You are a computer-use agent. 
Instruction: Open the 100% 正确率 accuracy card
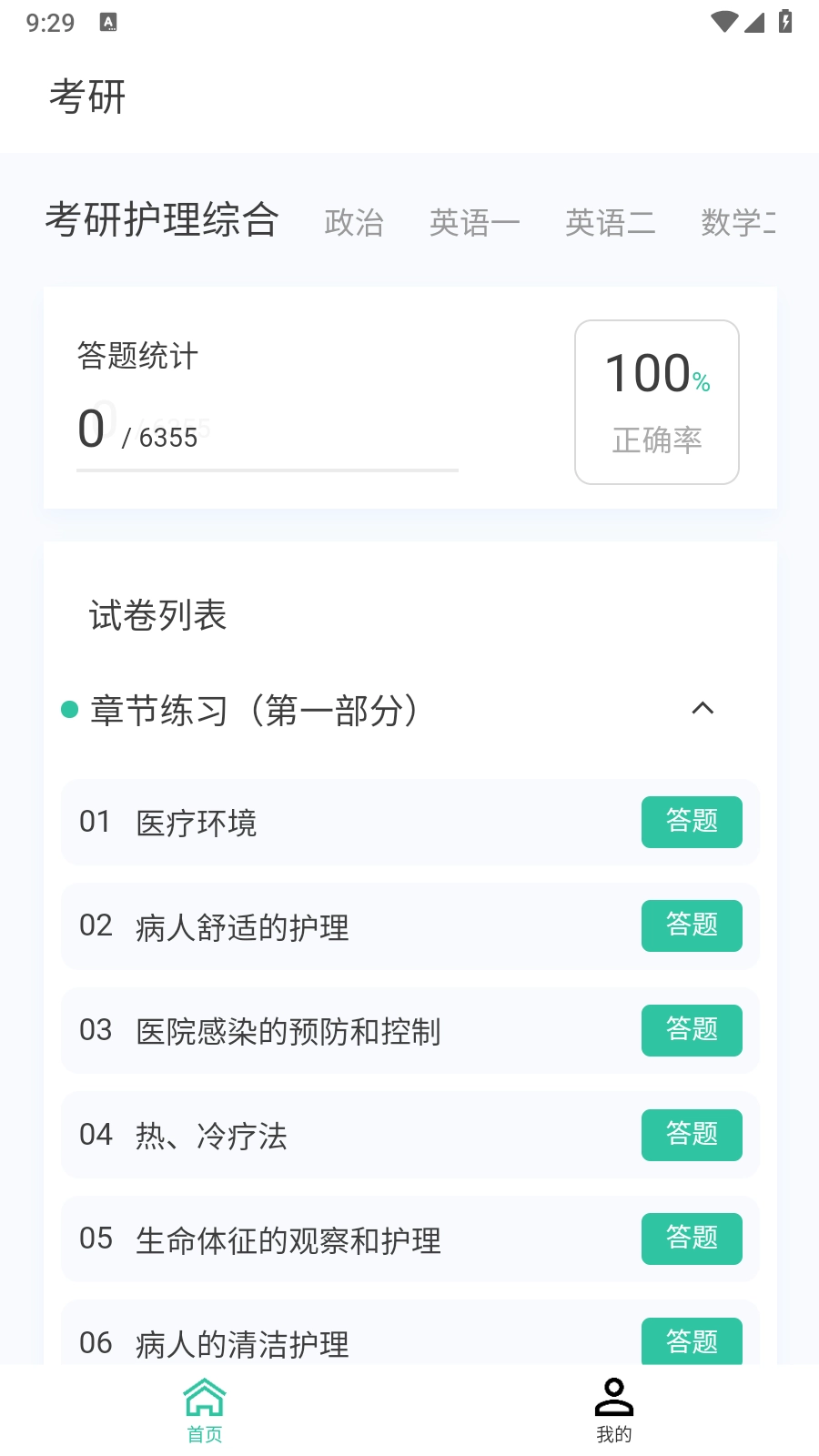[x=656, y=401]
